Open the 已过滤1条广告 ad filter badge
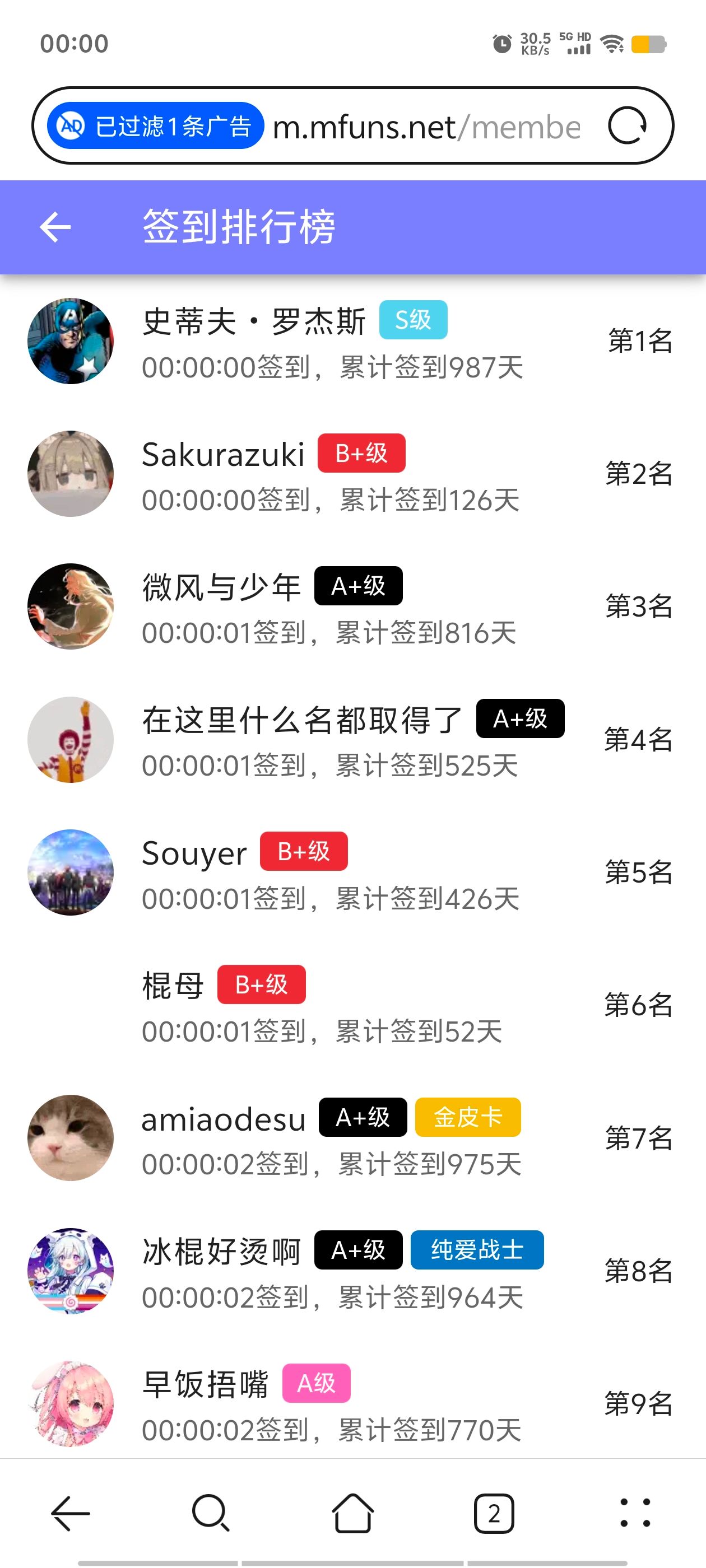This screenshot has width=706, height=1568. (x=155, y=126)
